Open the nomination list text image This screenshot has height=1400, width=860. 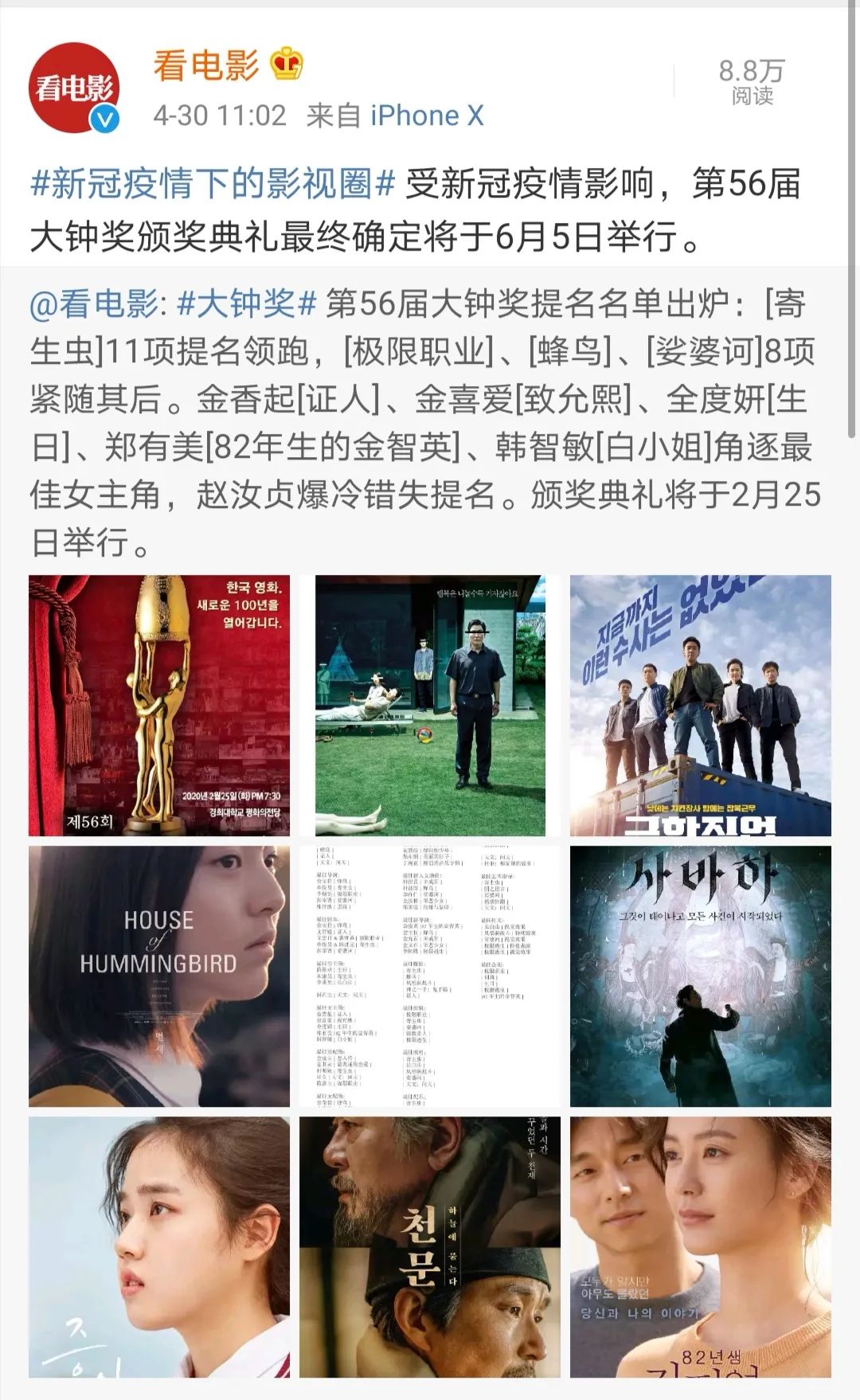(430, 976)
